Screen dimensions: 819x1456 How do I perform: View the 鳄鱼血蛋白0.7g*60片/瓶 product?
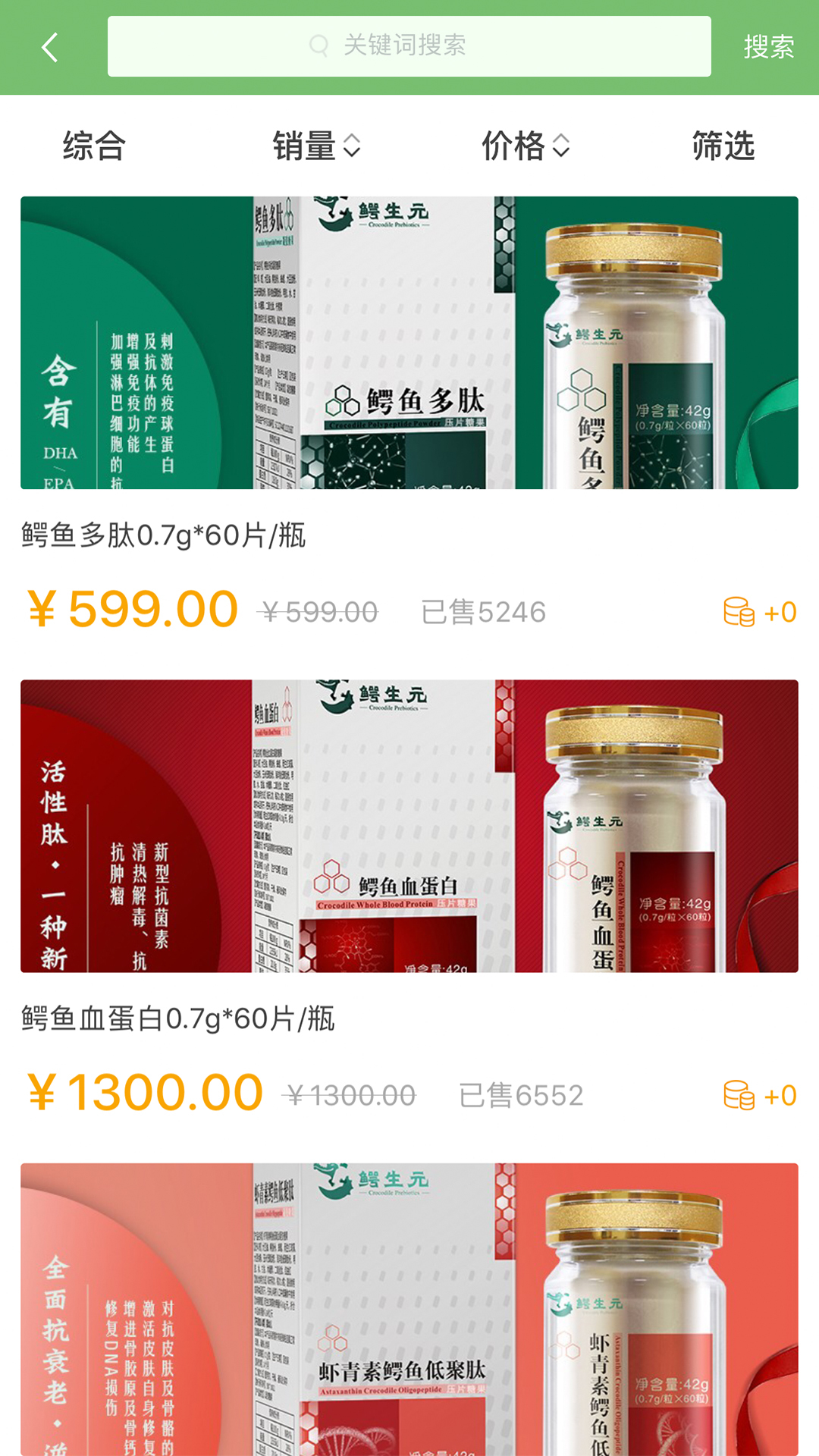click(409, 826)
